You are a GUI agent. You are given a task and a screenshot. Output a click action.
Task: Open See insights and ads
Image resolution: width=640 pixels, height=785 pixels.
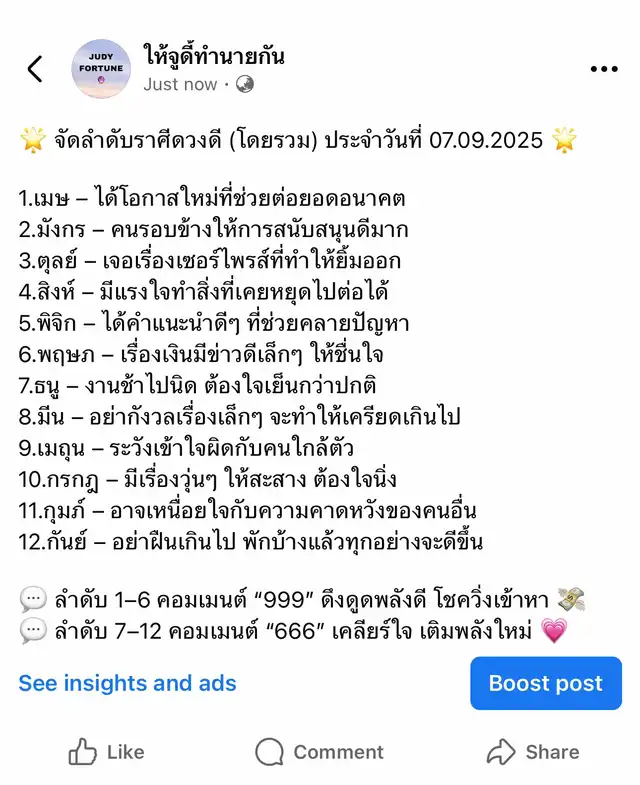[127, 684]
